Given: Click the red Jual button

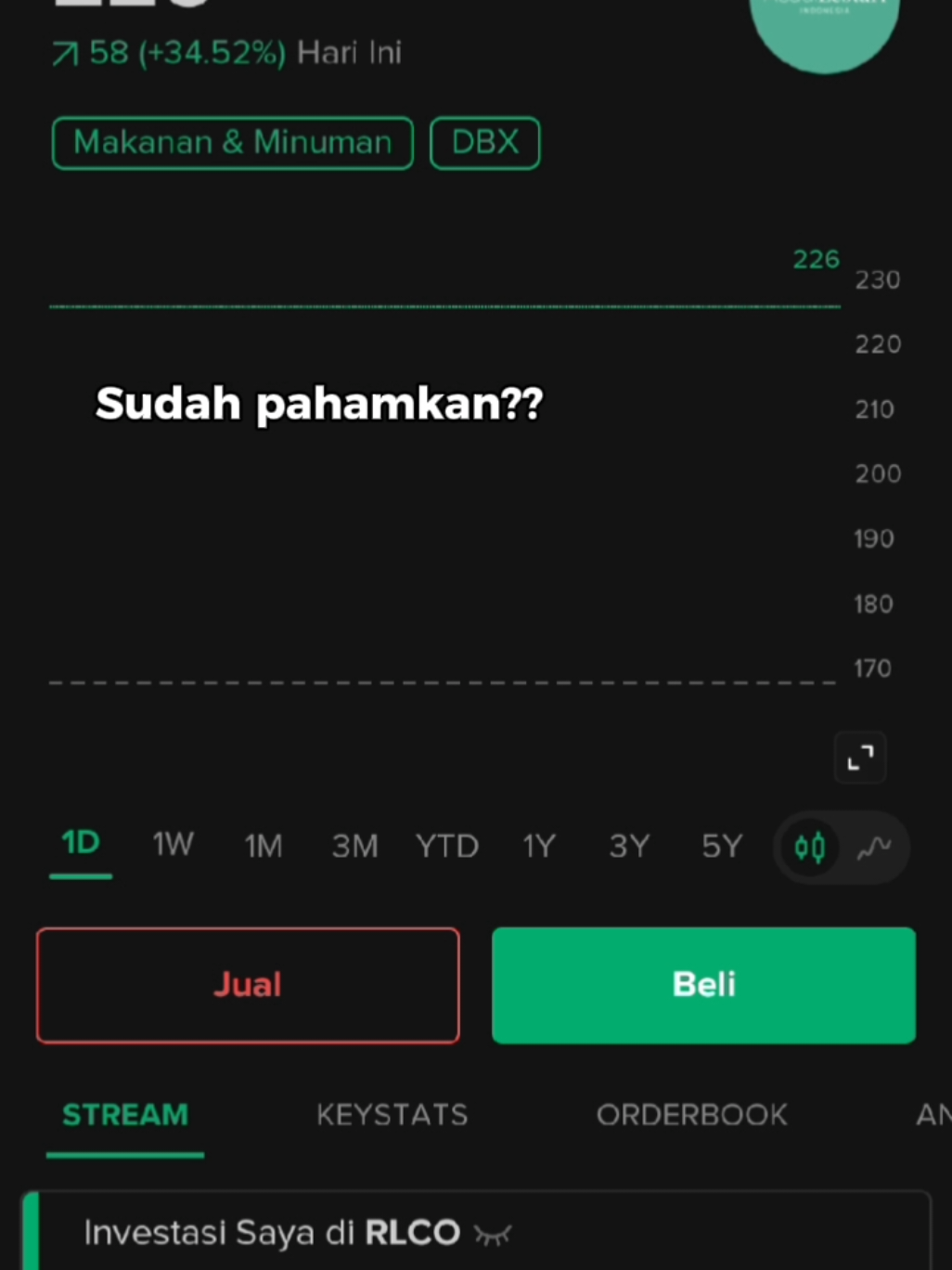Looking at the screenshot, I should [x=248, y=984].
